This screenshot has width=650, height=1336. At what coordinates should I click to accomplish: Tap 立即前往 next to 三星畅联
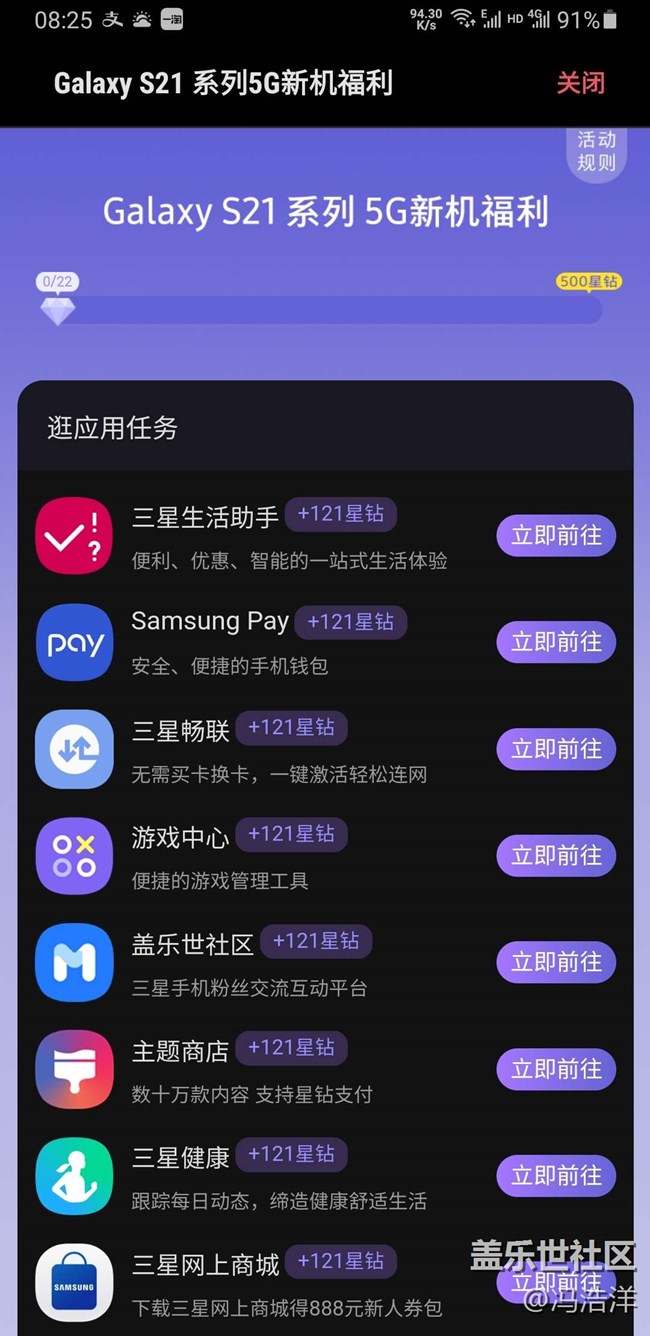coord(556,749)
